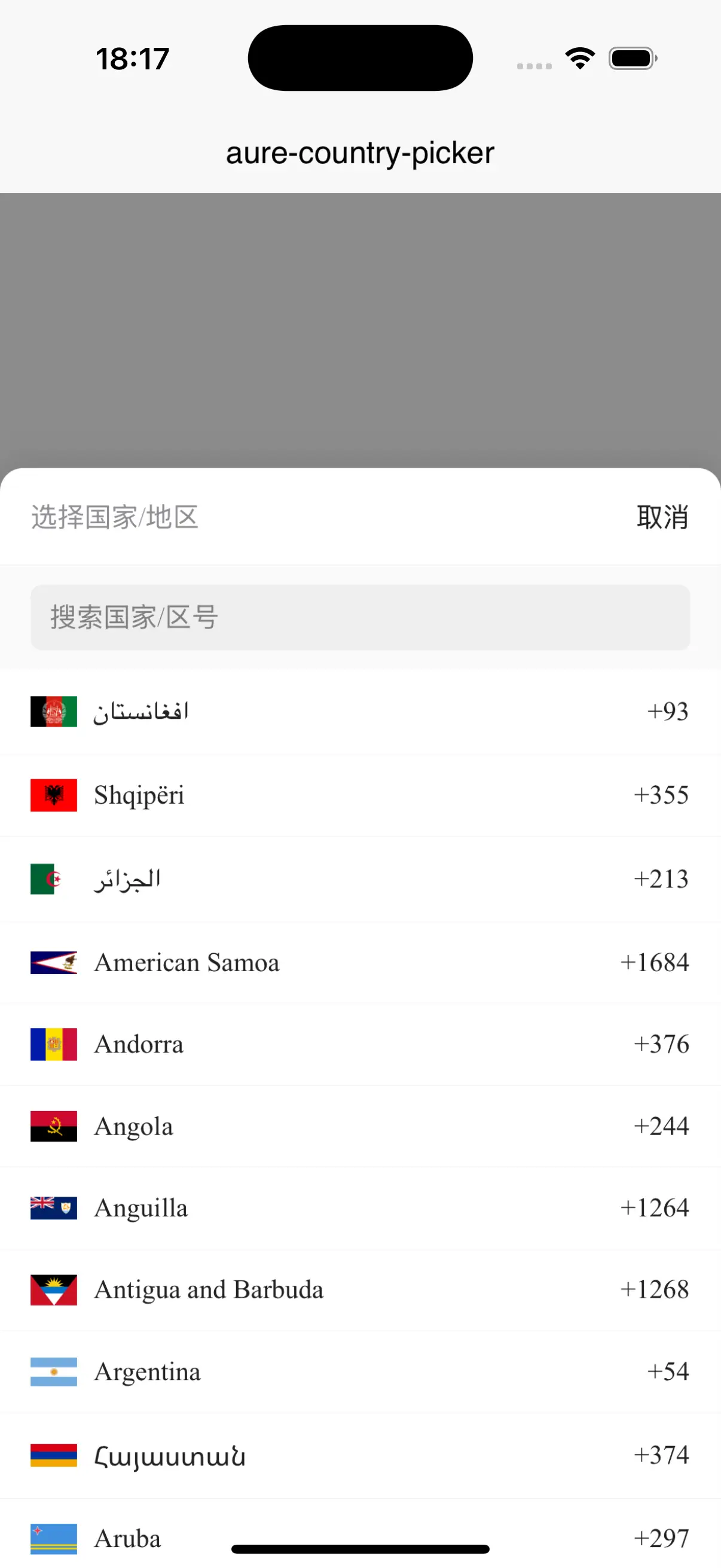This screenshot has height=1568, width=721.
Task: Tap 取消 to cancel country selection
Action: point(662,517)
